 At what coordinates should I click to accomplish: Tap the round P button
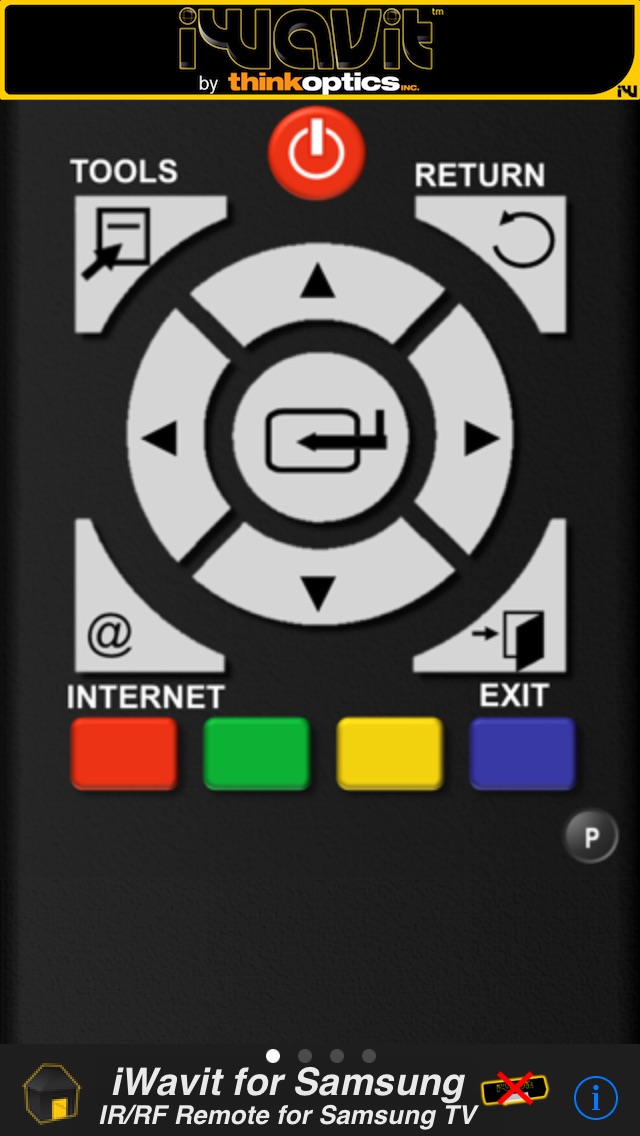pos(591,837)
